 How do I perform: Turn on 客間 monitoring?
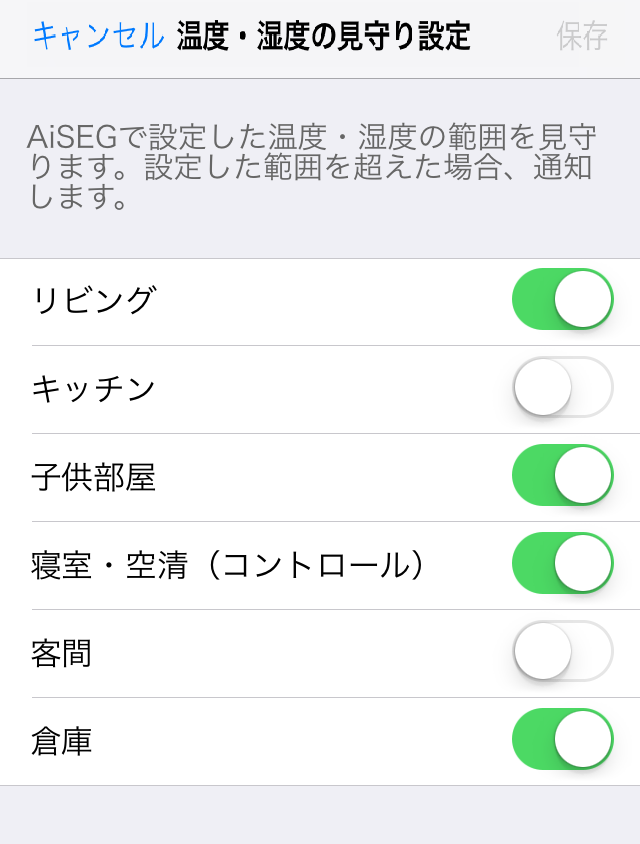pos(562,651)
